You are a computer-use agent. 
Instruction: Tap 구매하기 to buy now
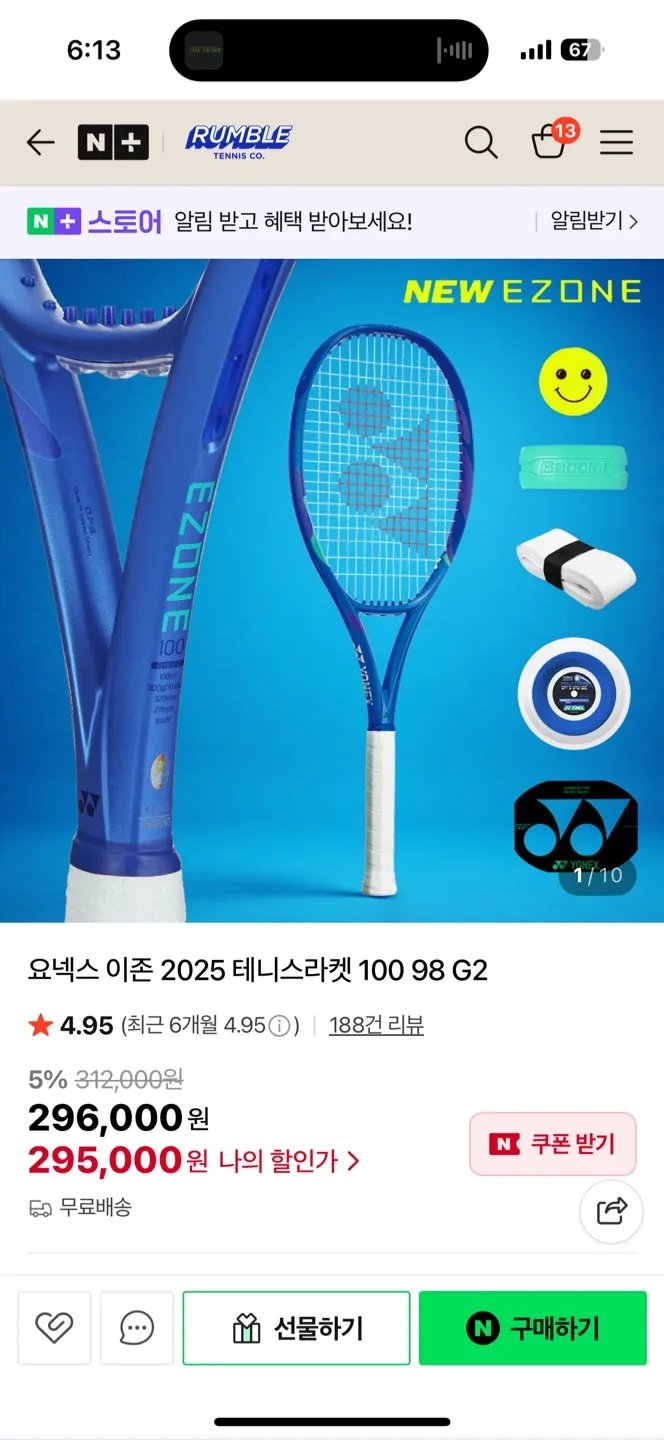click(x=532, y=1328)
